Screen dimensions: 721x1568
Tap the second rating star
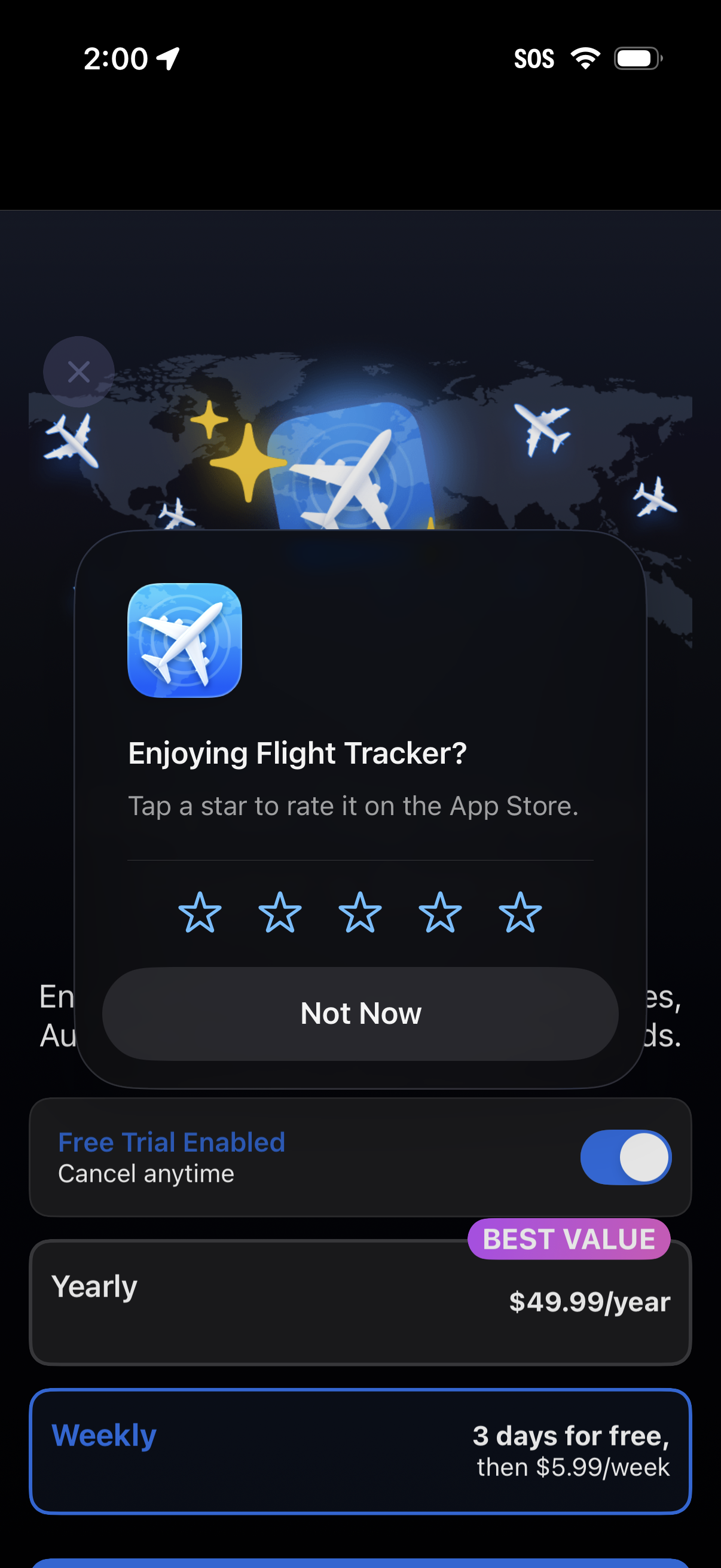tap(280, 913)
